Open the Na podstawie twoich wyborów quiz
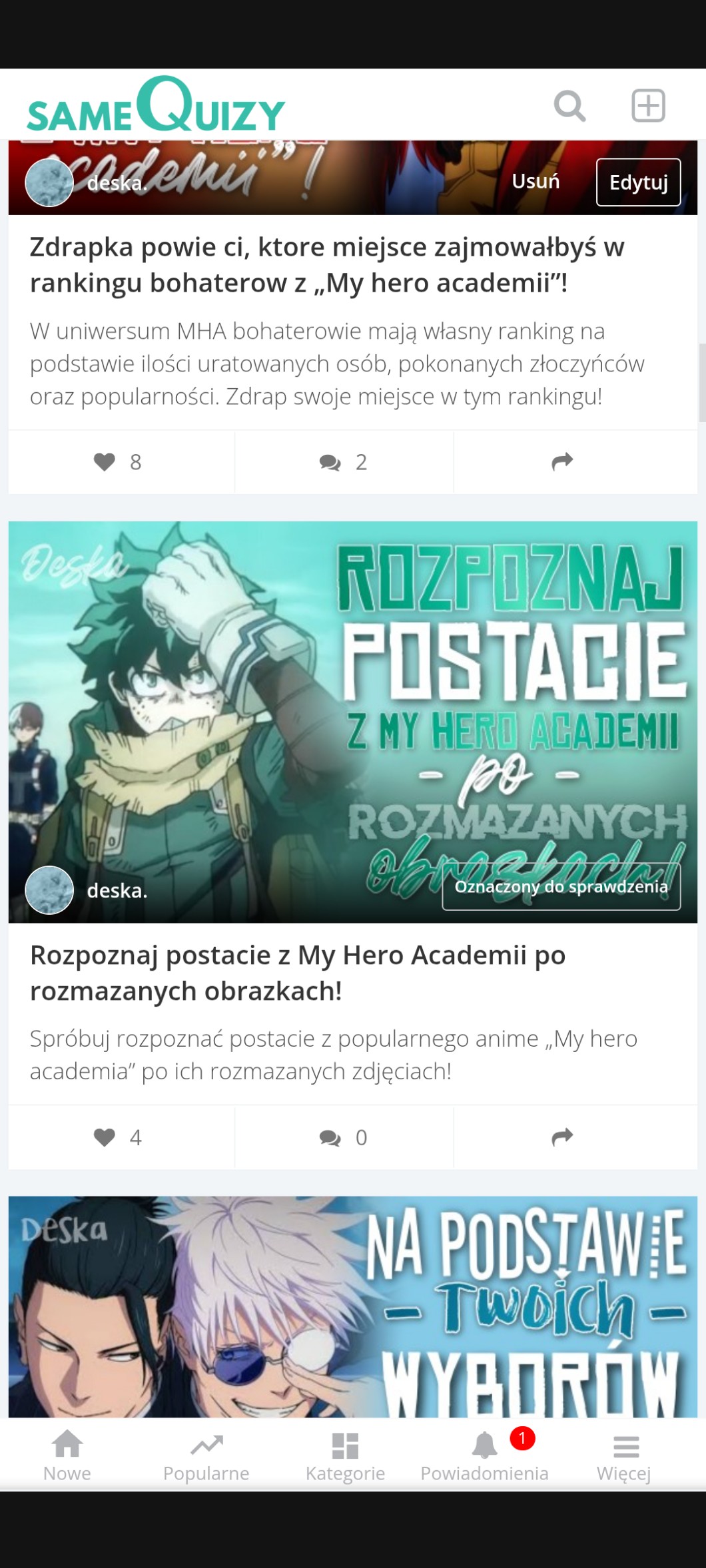Viewport: 706px width, 1568px height. [x=352, y=1306]
